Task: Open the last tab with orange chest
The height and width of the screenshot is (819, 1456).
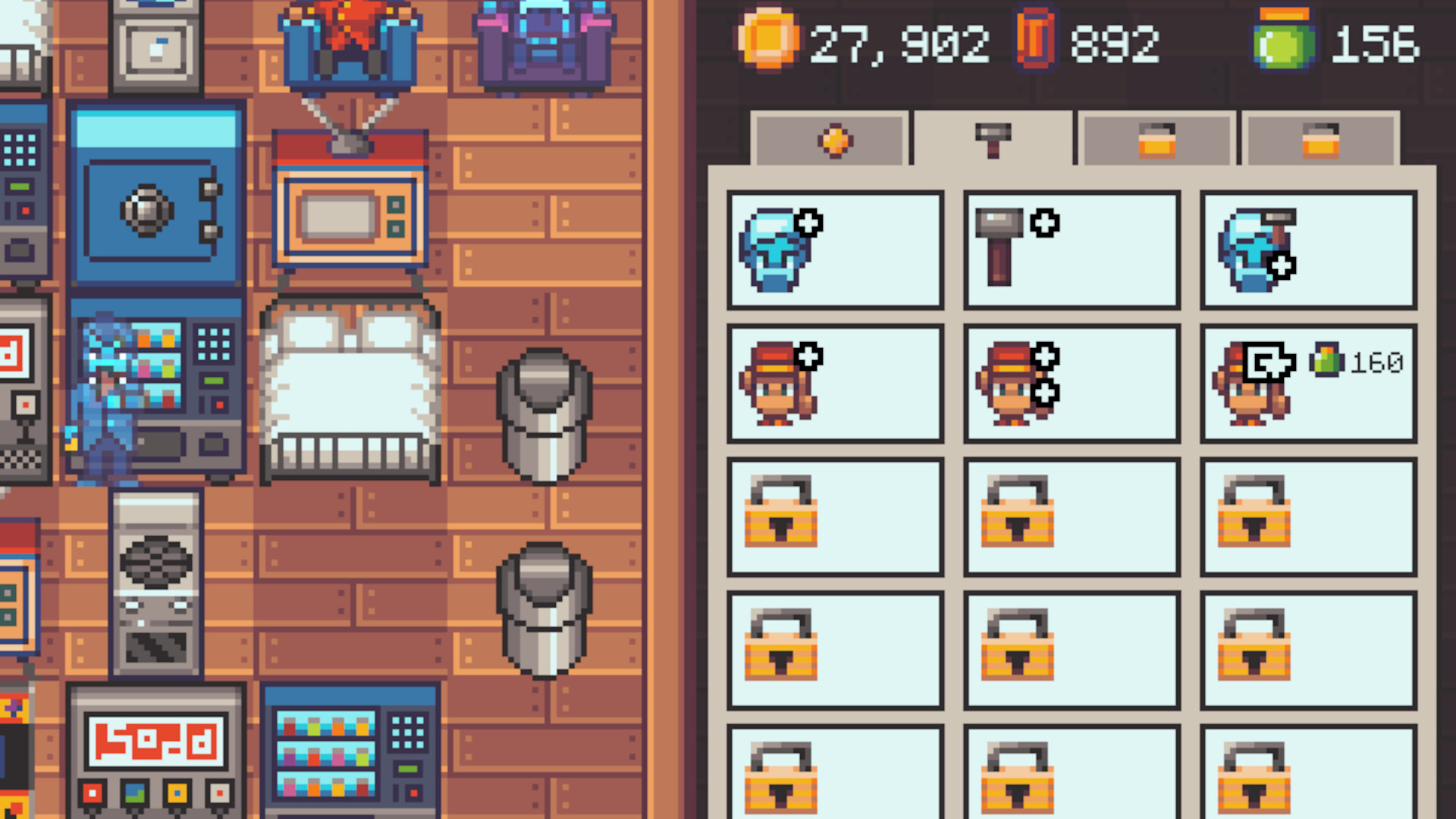Action: (1320, 140)
